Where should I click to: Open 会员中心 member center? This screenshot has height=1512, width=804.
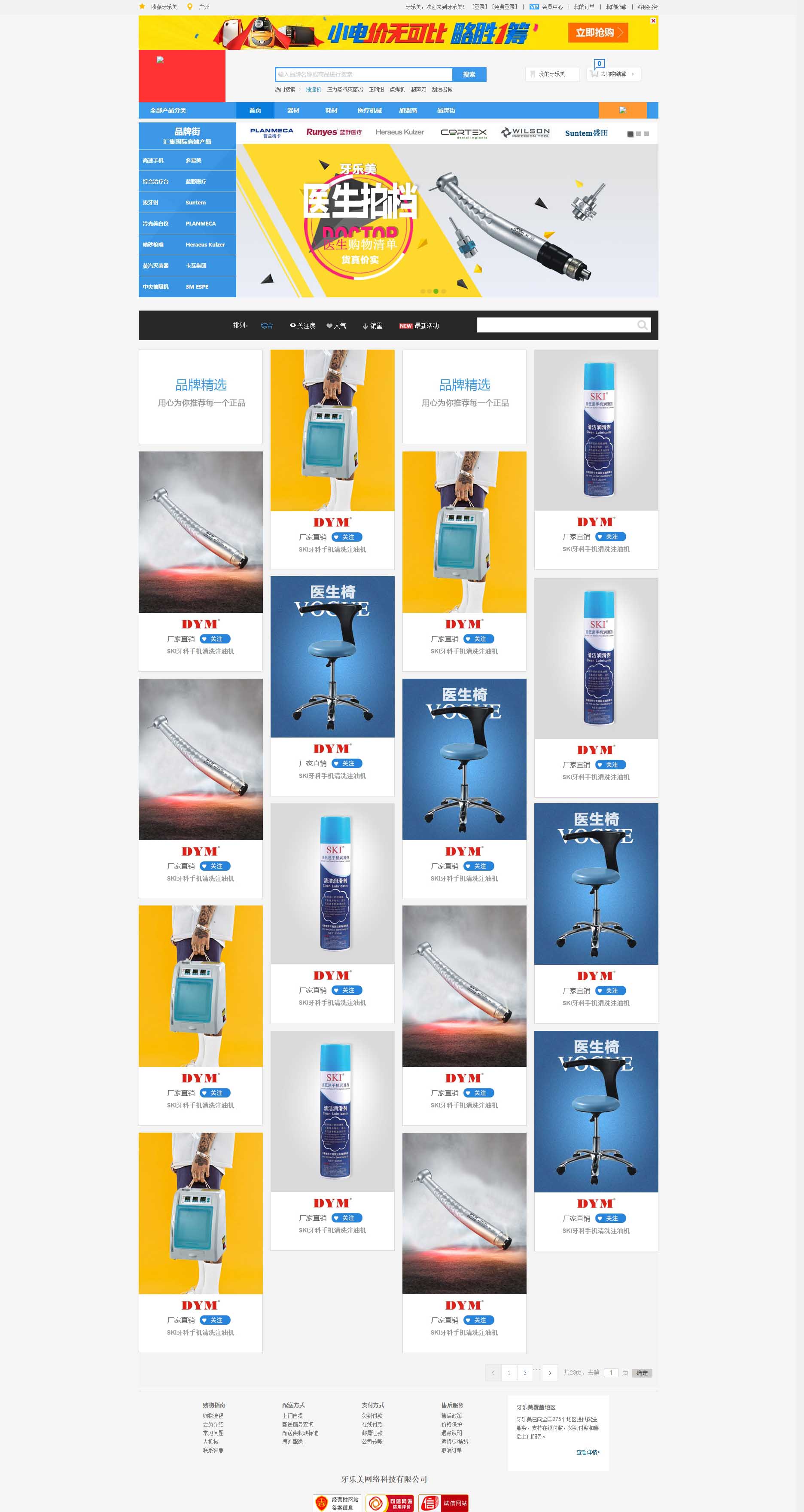tap(551, 7)
